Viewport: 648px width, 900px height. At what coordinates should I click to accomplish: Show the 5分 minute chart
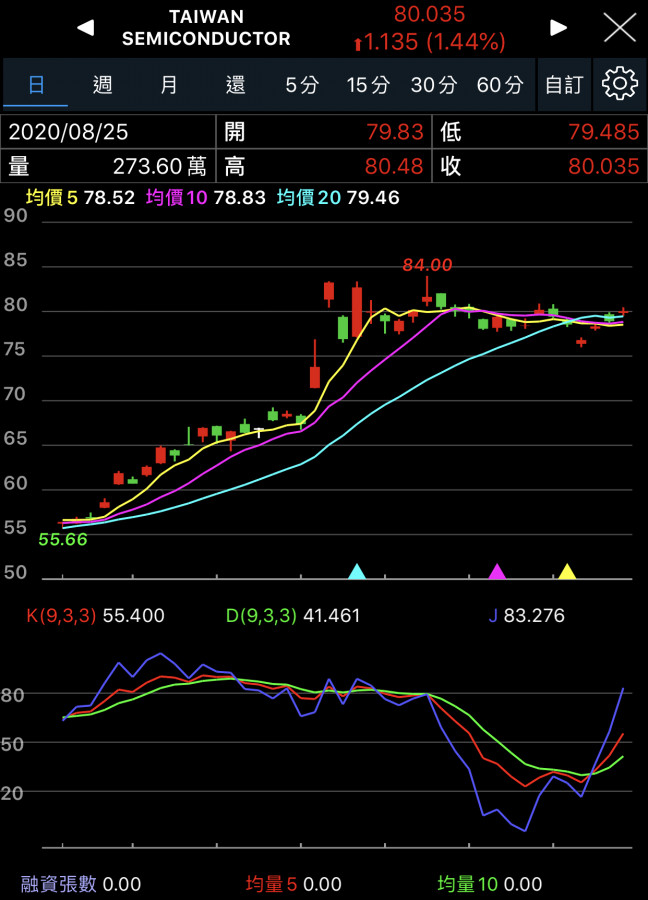pos(302,85)
